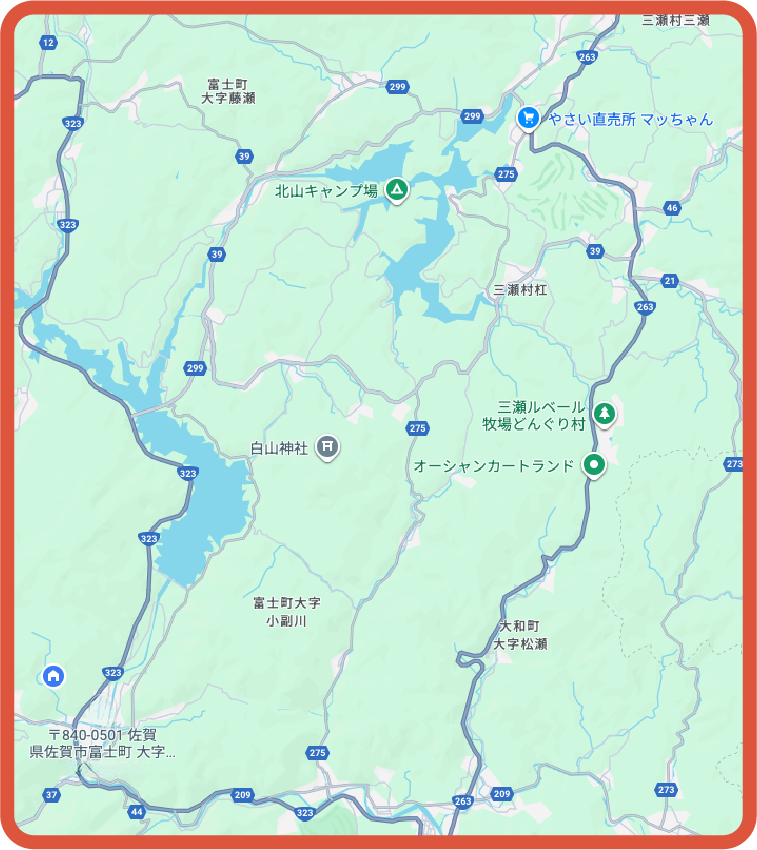Viewport: 757px width, 850px height.
Task: Tap the 白山神社 shrine marker
Action: pos(328,447)
